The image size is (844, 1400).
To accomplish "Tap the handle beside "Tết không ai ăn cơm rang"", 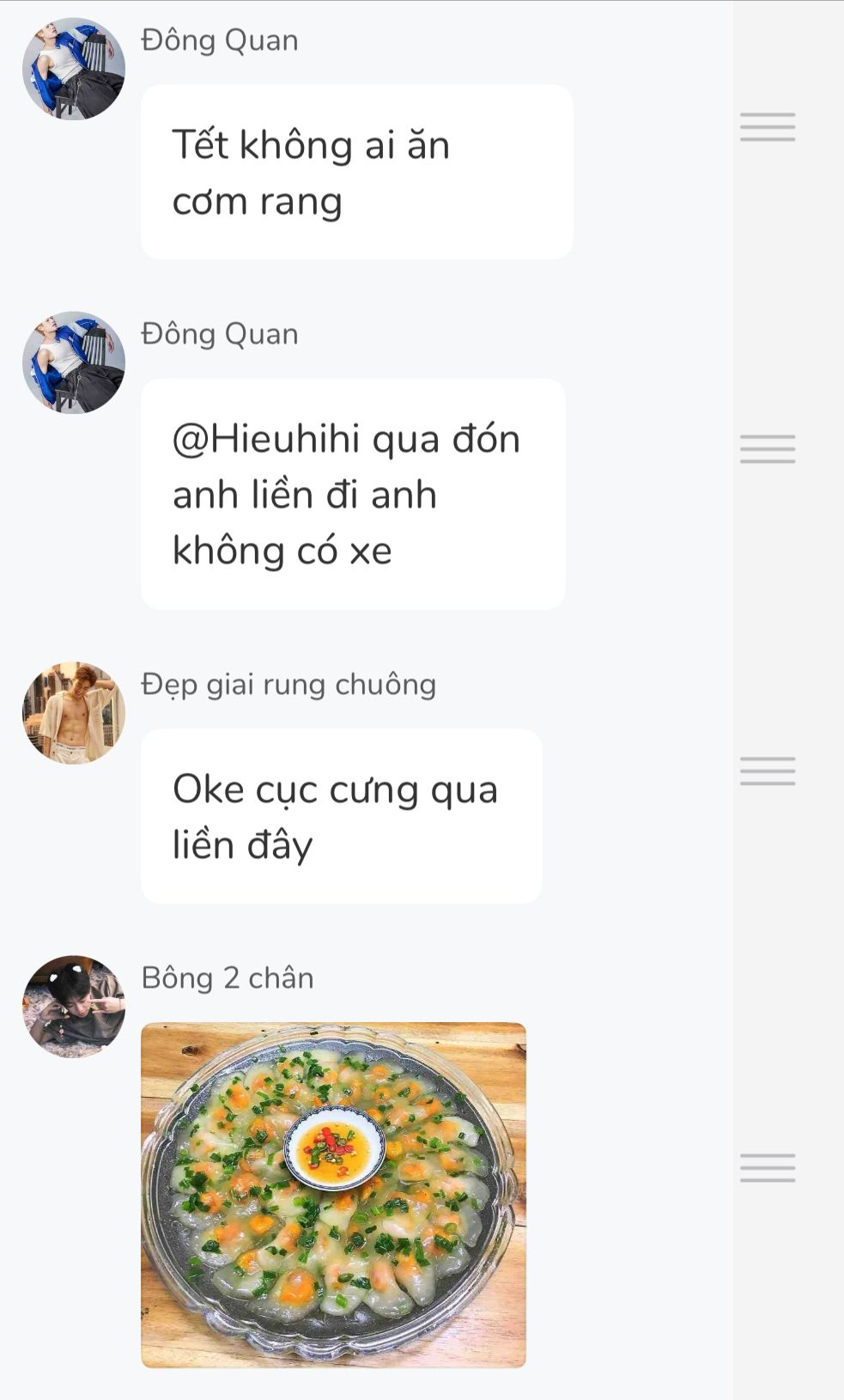I will pos(768,127).
